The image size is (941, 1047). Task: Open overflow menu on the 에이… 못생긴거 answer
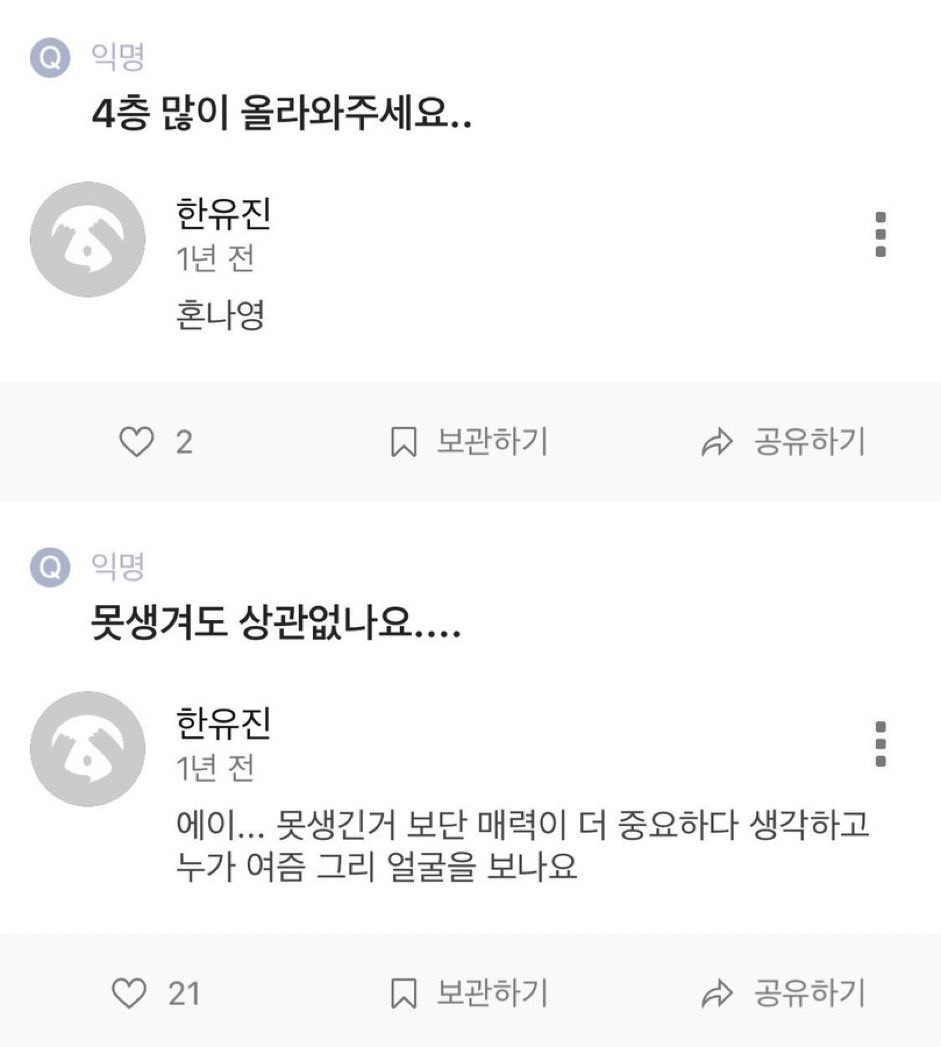click(x=880, y=744)
